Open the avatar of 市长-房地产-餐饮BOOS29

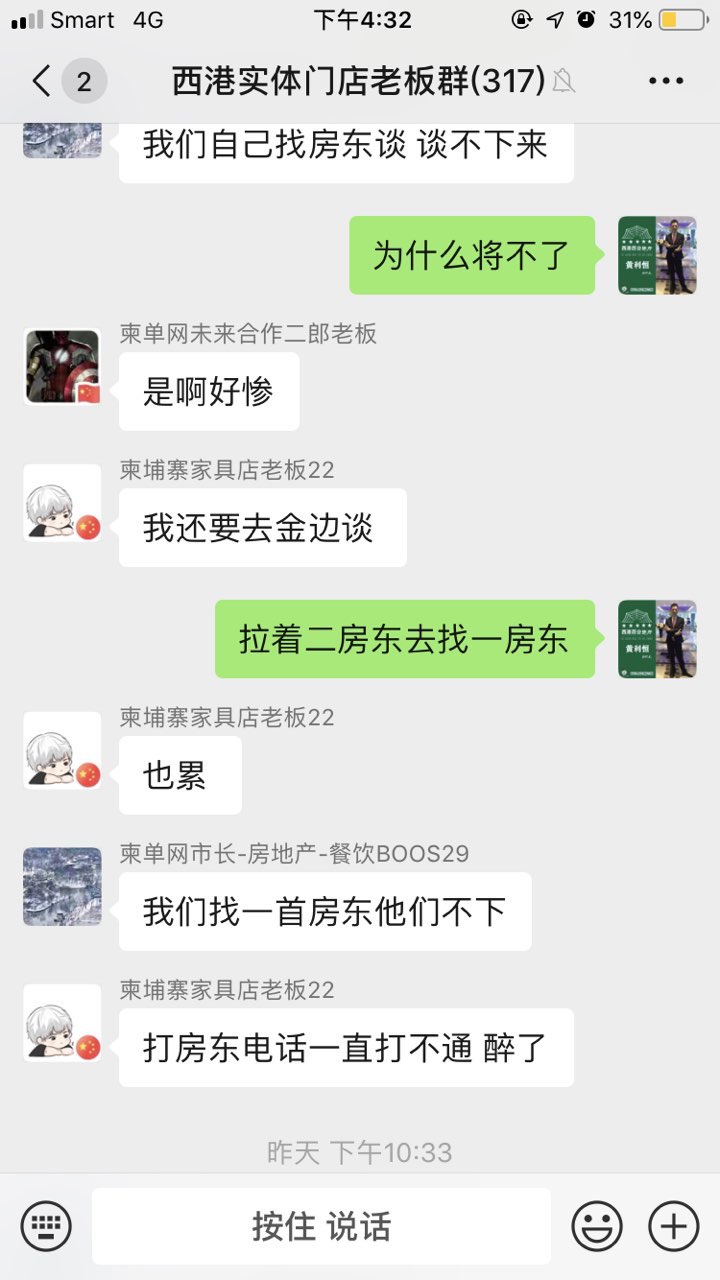62,887
